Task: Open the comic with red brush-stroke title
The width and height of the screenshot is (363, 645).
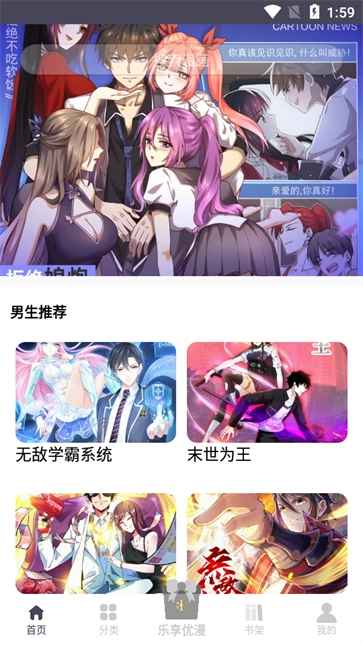Action: (267, 543)
